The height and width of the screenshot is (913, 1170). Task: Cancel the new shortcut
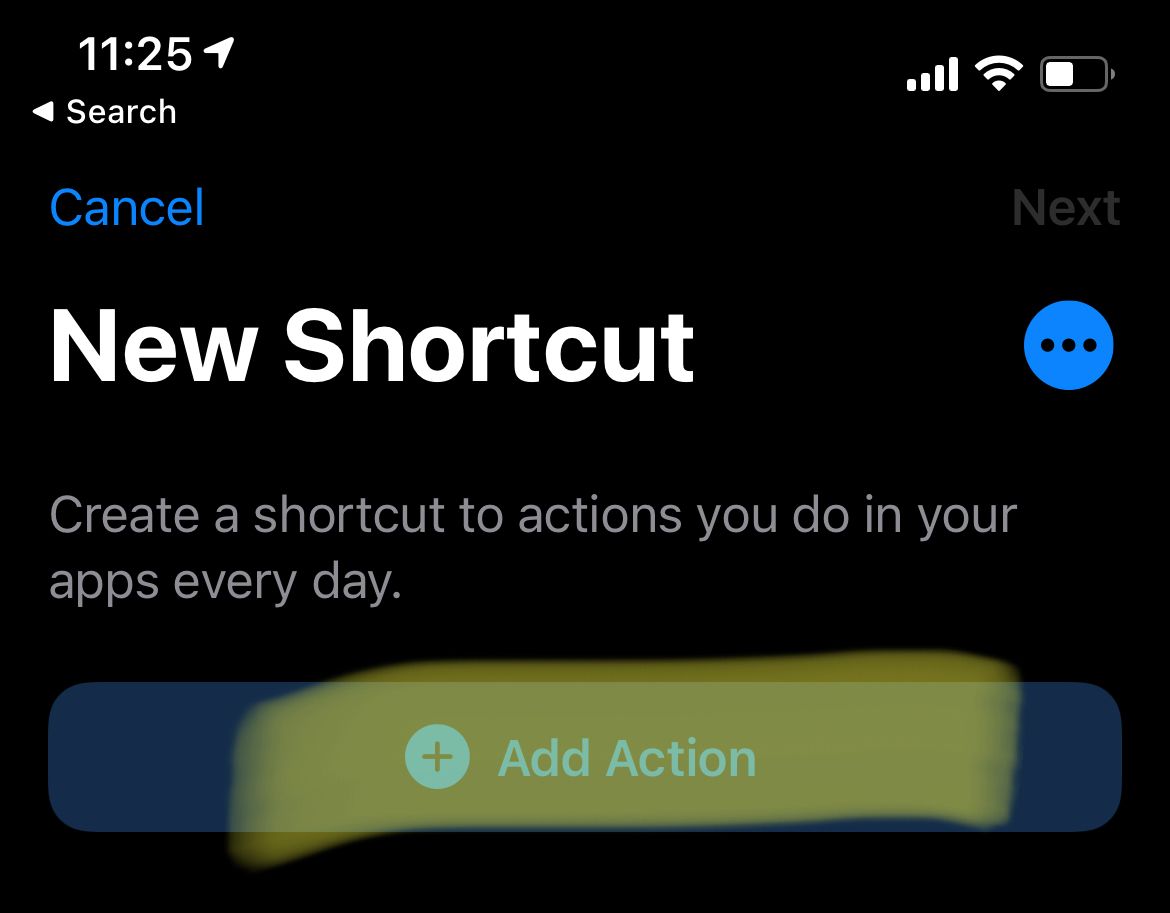127,209
